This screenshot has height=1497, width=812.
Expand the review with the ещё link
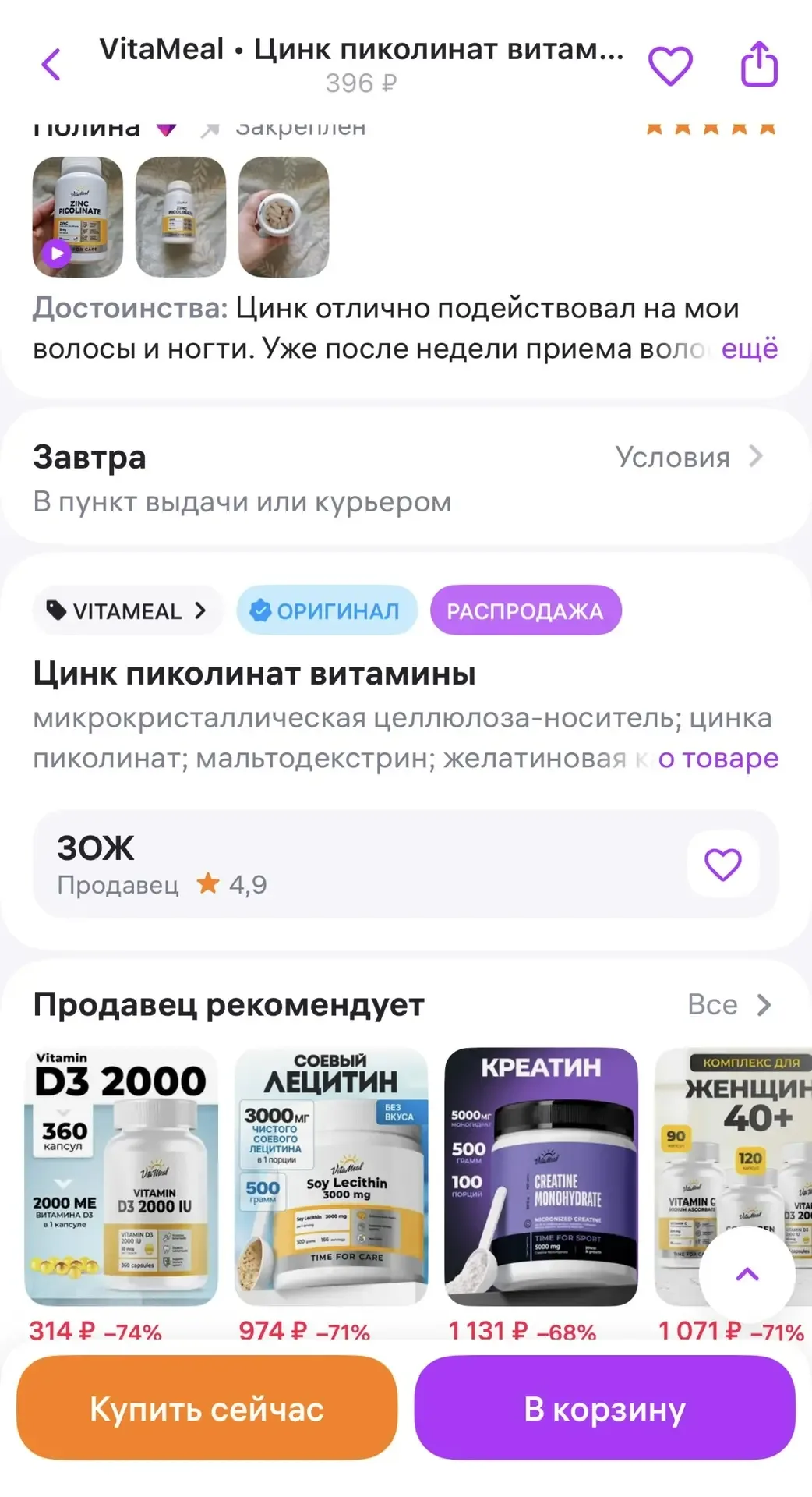pyautogui.click(x=749, y=349)
